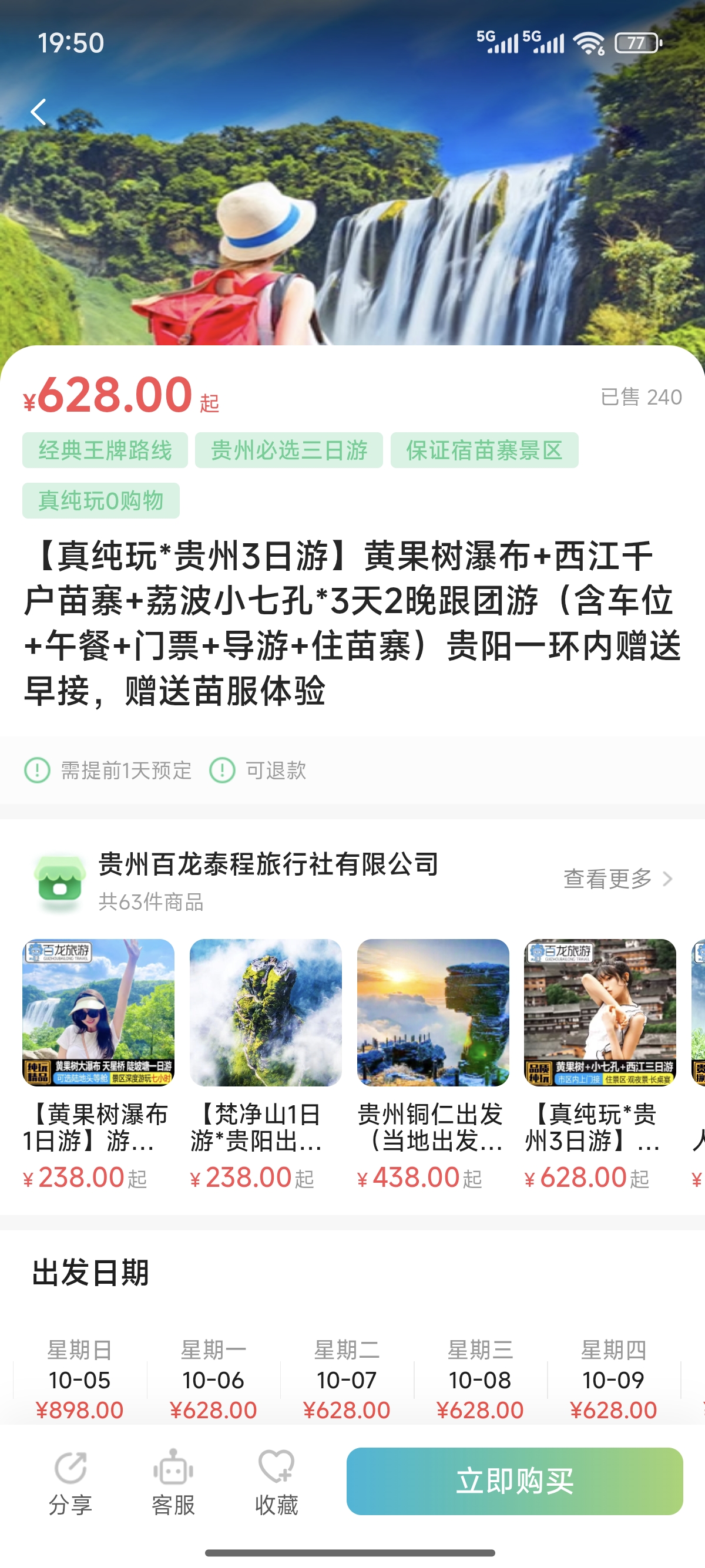Screen dimensions: 705x1568
Task: Select departure date 10-05 星期日
Action: coord(80,1379)
